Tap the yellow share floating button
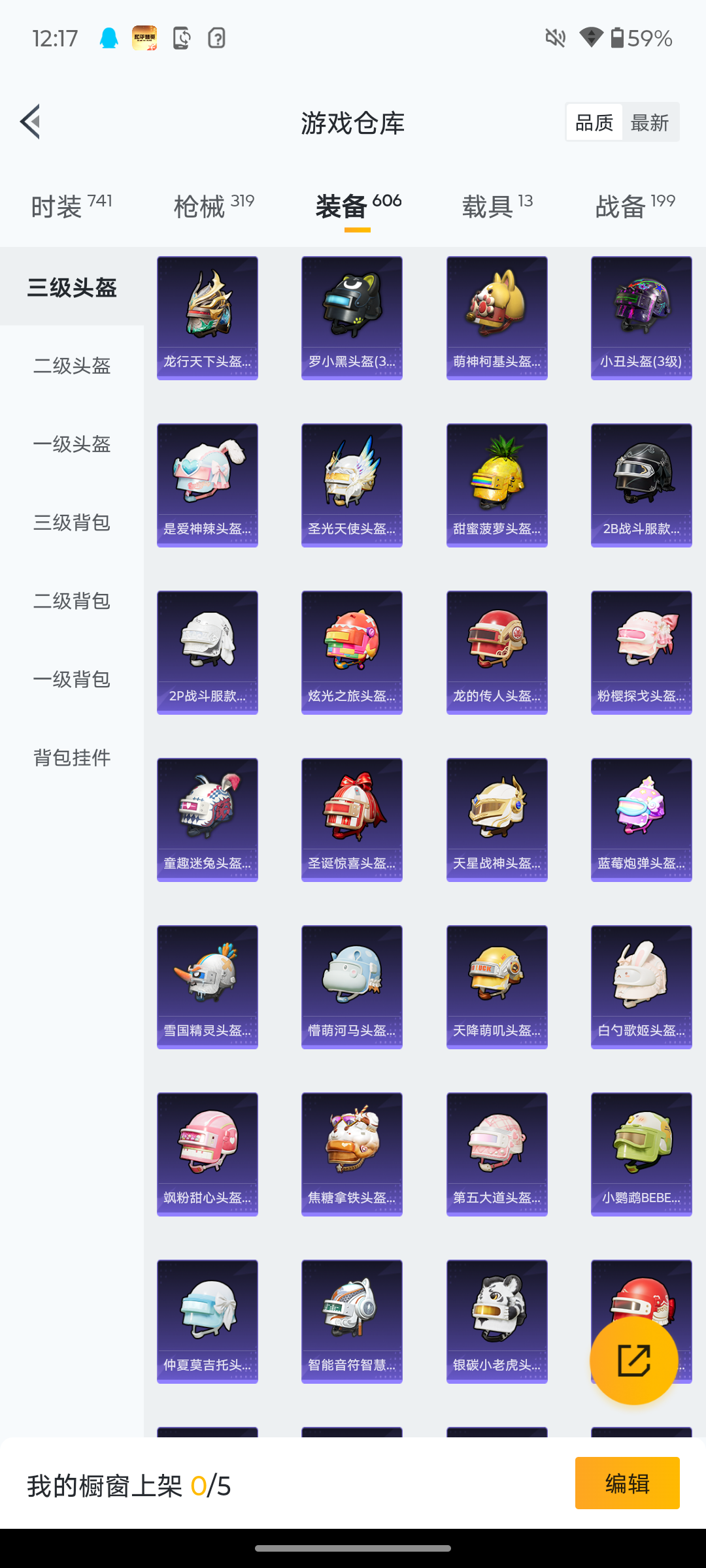706x1568 pixels. pyautogui.click(x=633, y=1360)
